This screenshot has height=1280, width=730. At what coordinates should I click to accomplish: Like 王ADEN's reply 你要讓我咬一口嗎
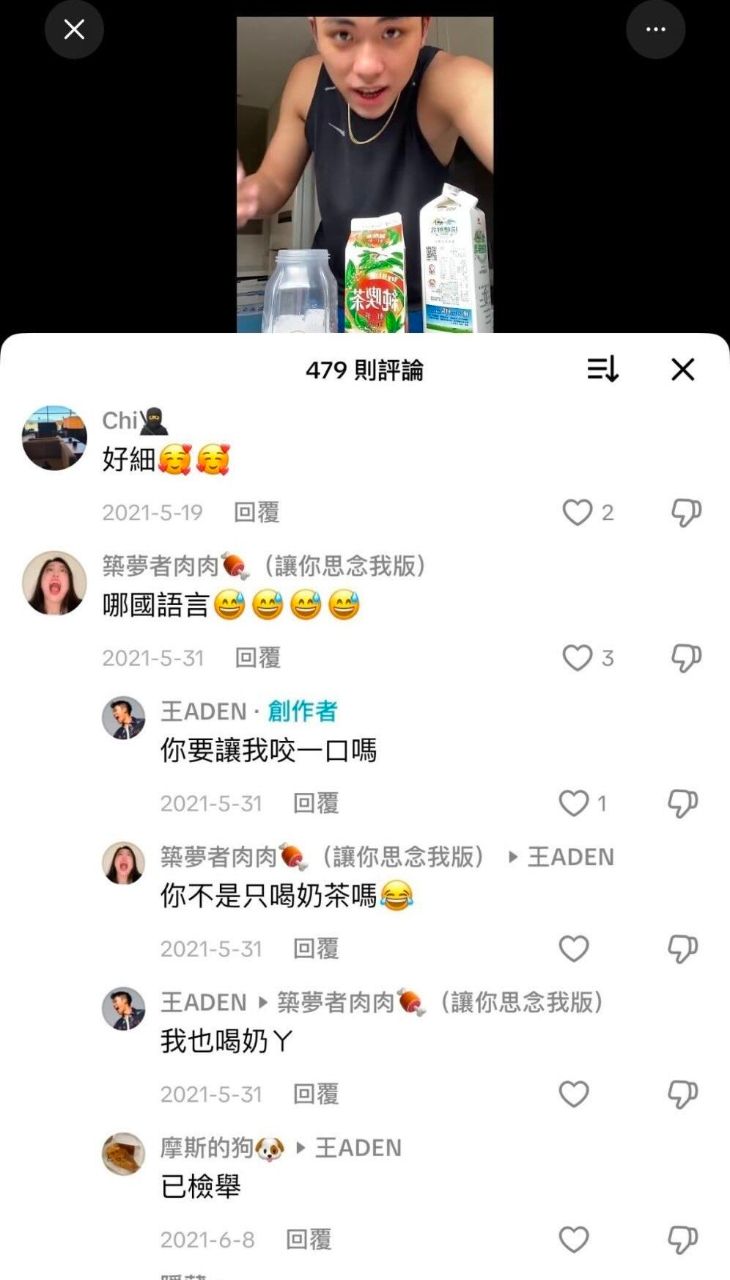(x=573, y=803)
